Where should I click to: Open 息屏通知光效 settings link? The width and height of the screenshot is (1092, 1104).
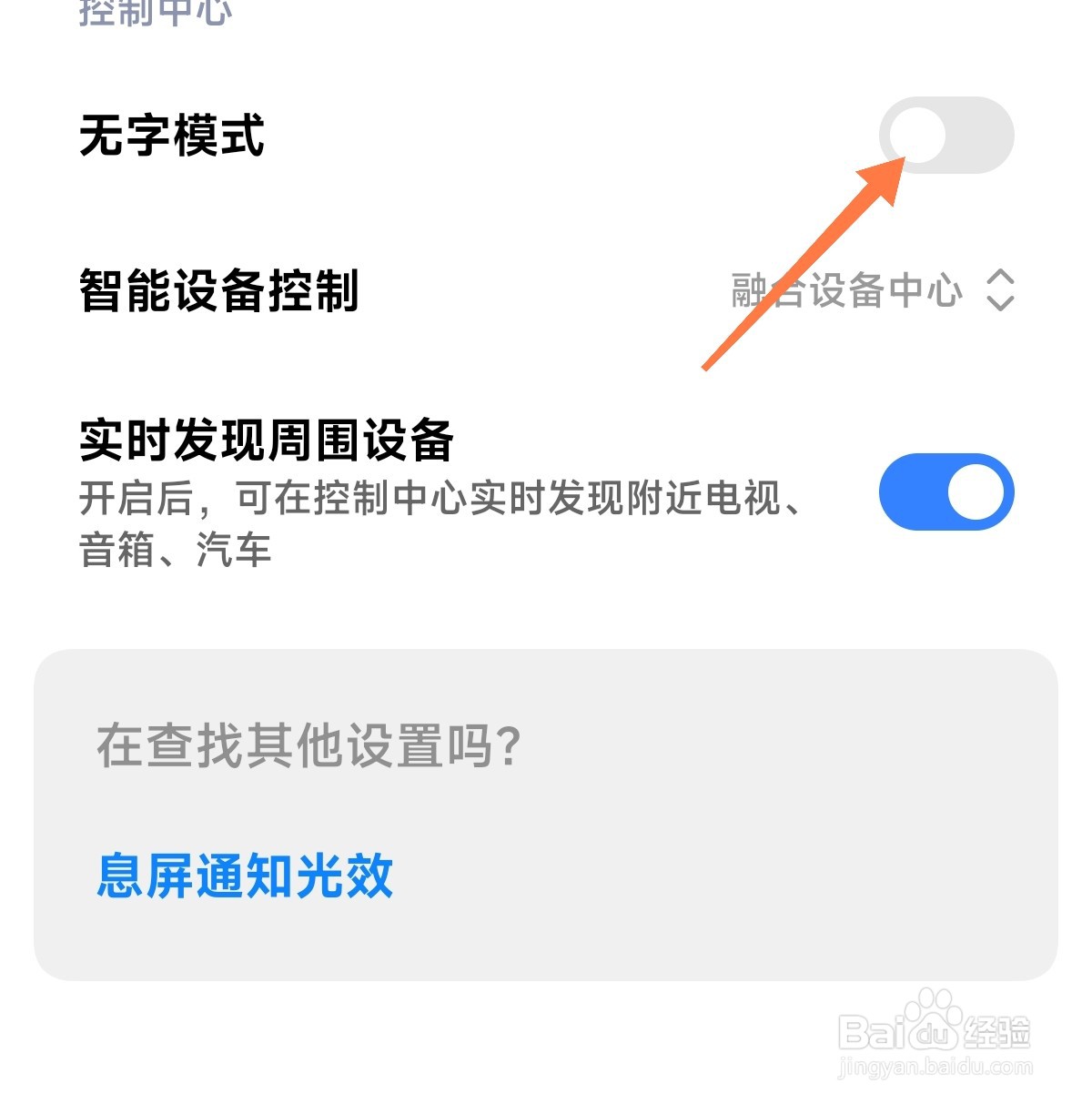coord(246,876)
